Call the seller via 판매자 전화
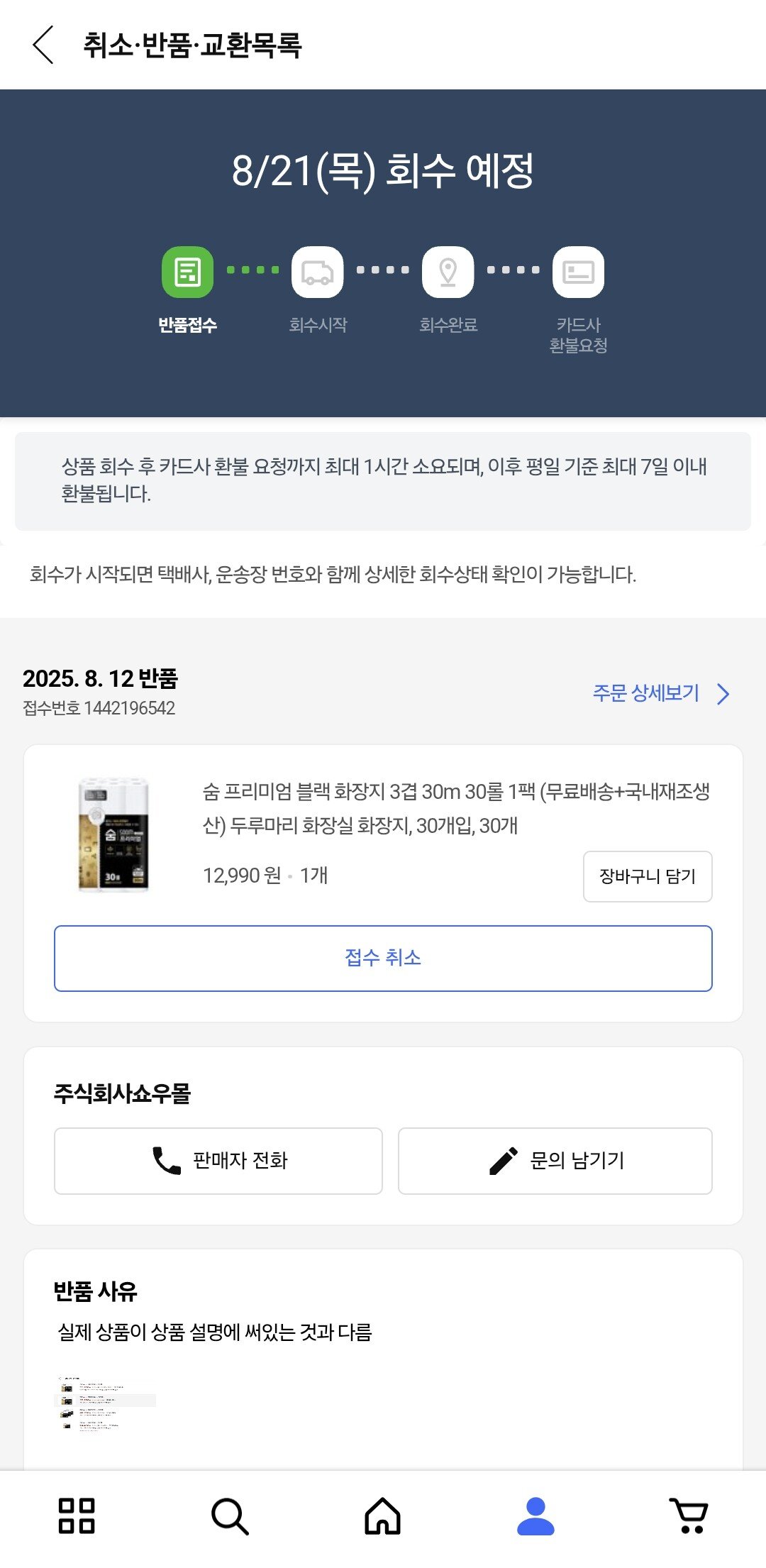 pyautogui.click(x=218, y=1161)
